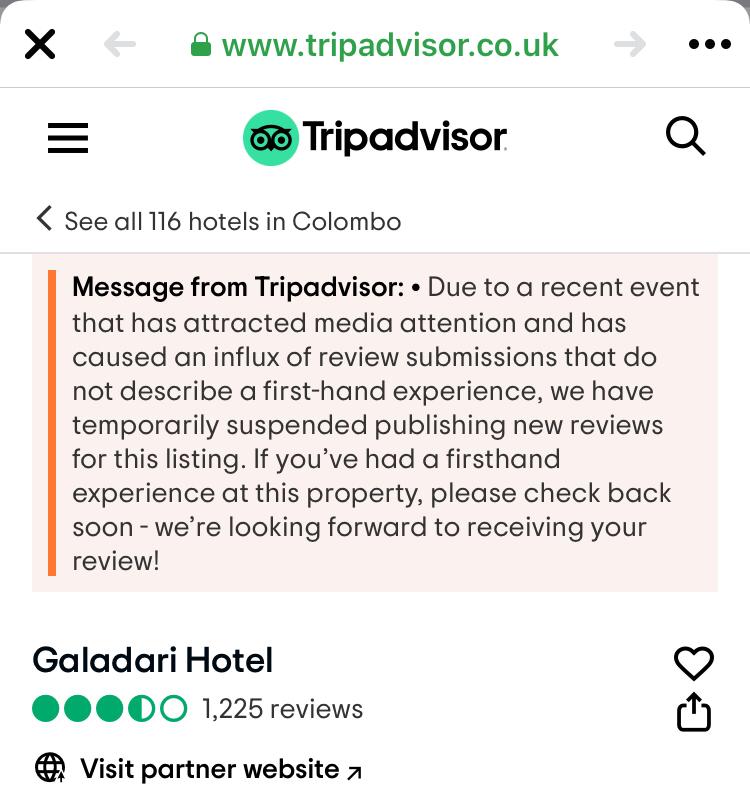Open the browser overflow menu
Viewport: 750px width, 807px height.
tap(710, 44)
